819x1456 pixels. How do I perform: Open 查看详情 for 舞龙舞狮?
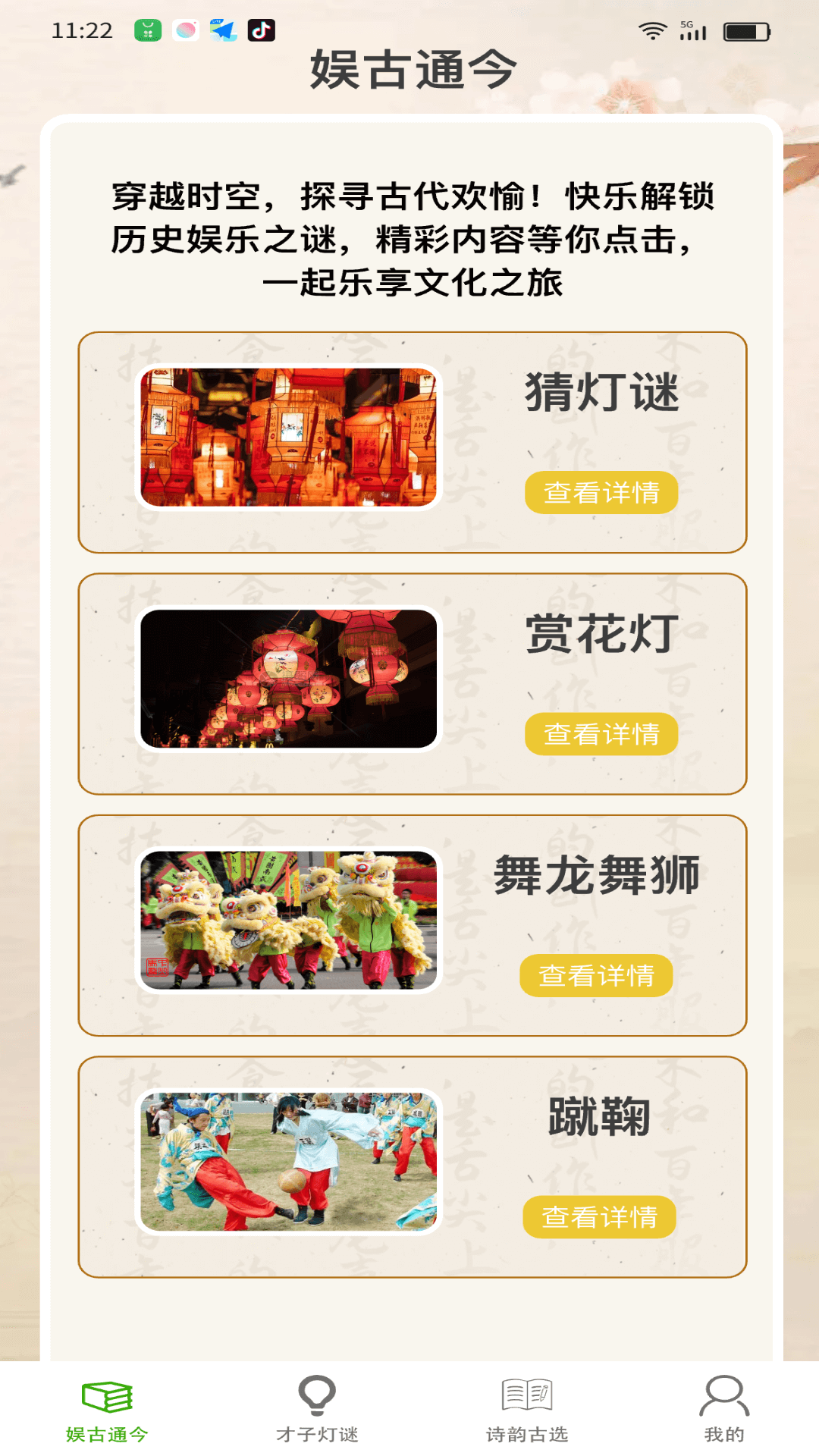click(x=596, y=975)
